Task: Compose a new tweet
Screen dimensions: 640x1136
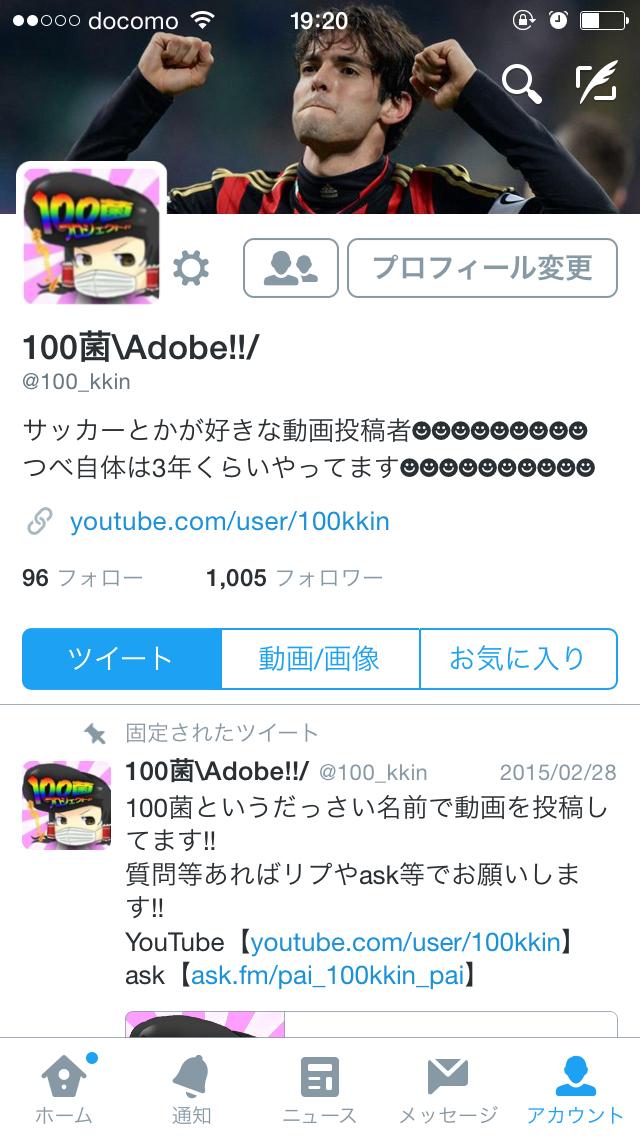Action: [596, 84]
